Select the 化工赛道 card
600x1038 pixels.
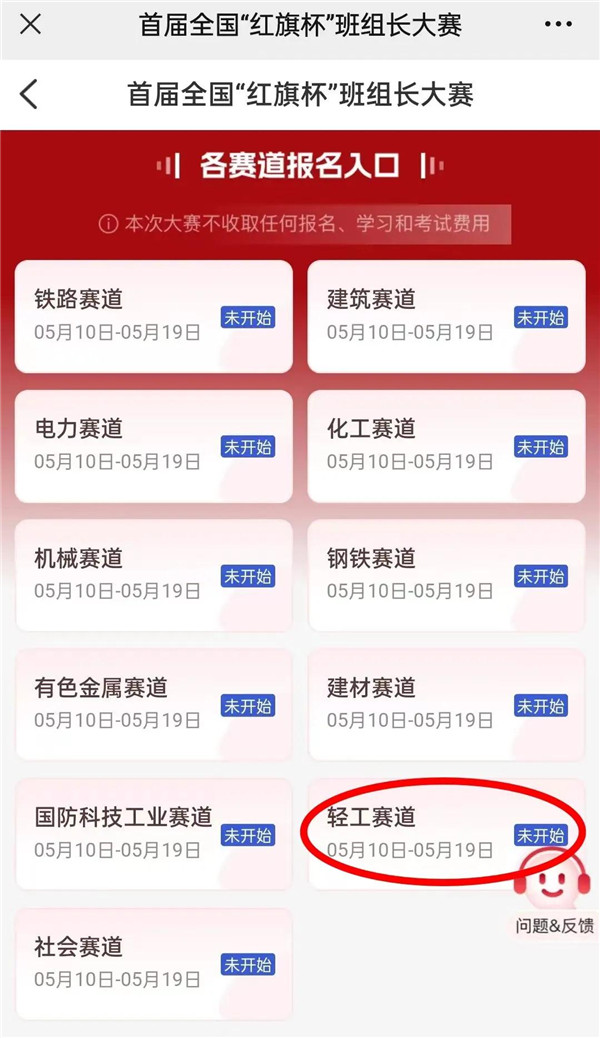click(446, 446)
